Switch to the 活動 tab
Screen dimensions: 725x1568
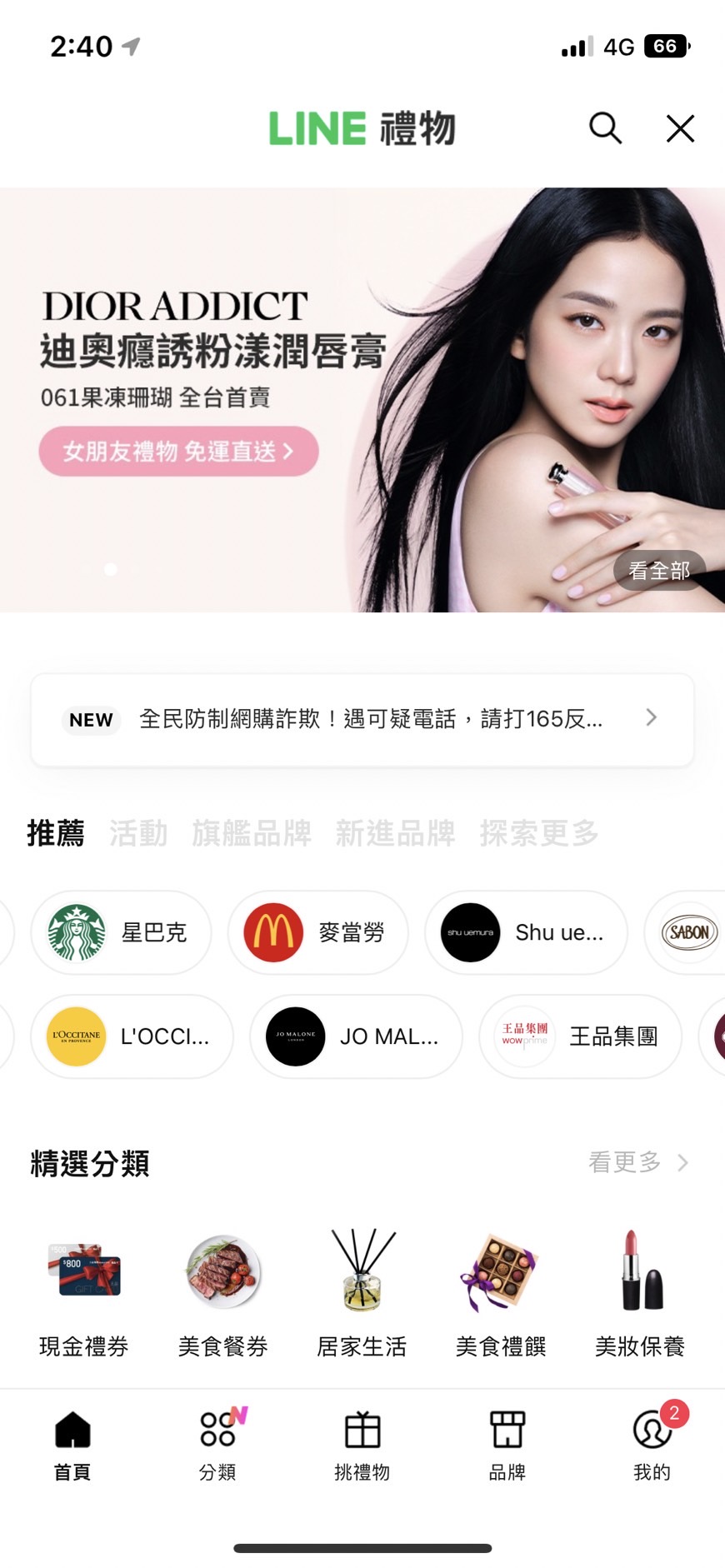click(138, 833)
